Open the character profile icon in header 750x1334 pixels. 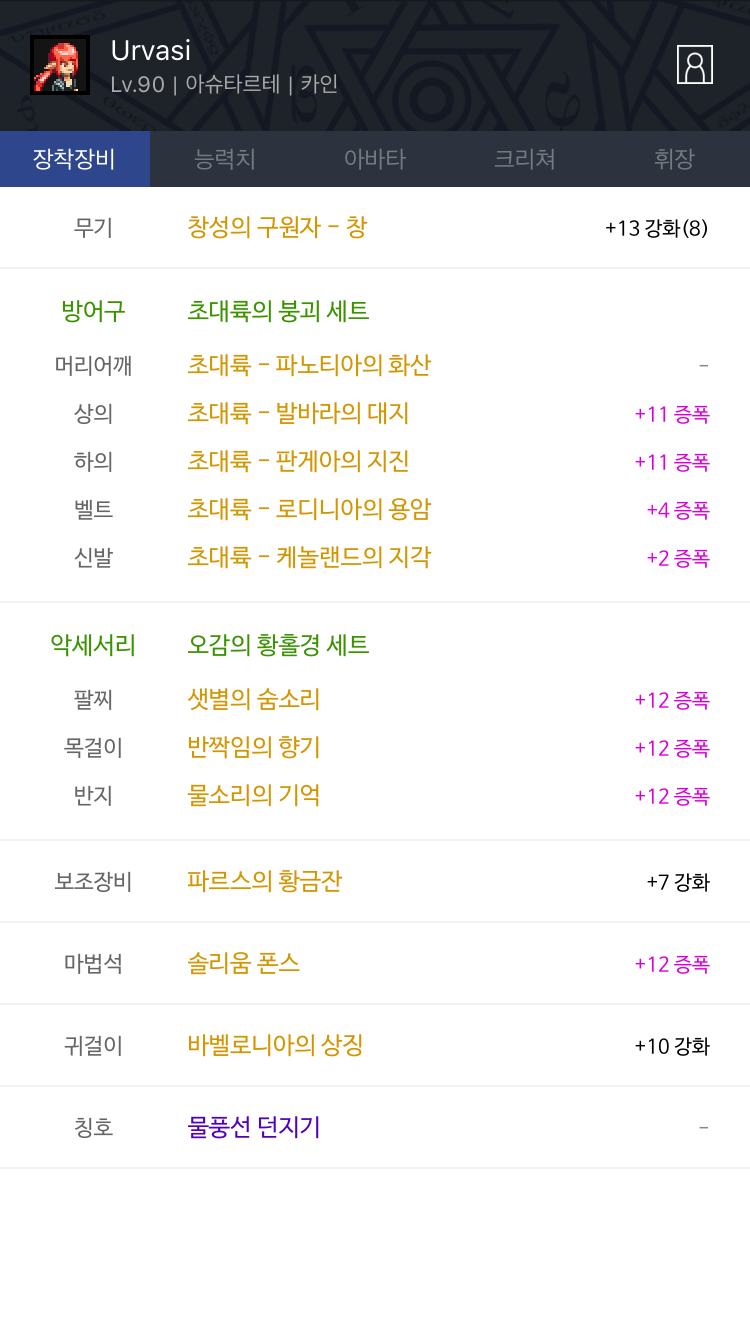695,64
